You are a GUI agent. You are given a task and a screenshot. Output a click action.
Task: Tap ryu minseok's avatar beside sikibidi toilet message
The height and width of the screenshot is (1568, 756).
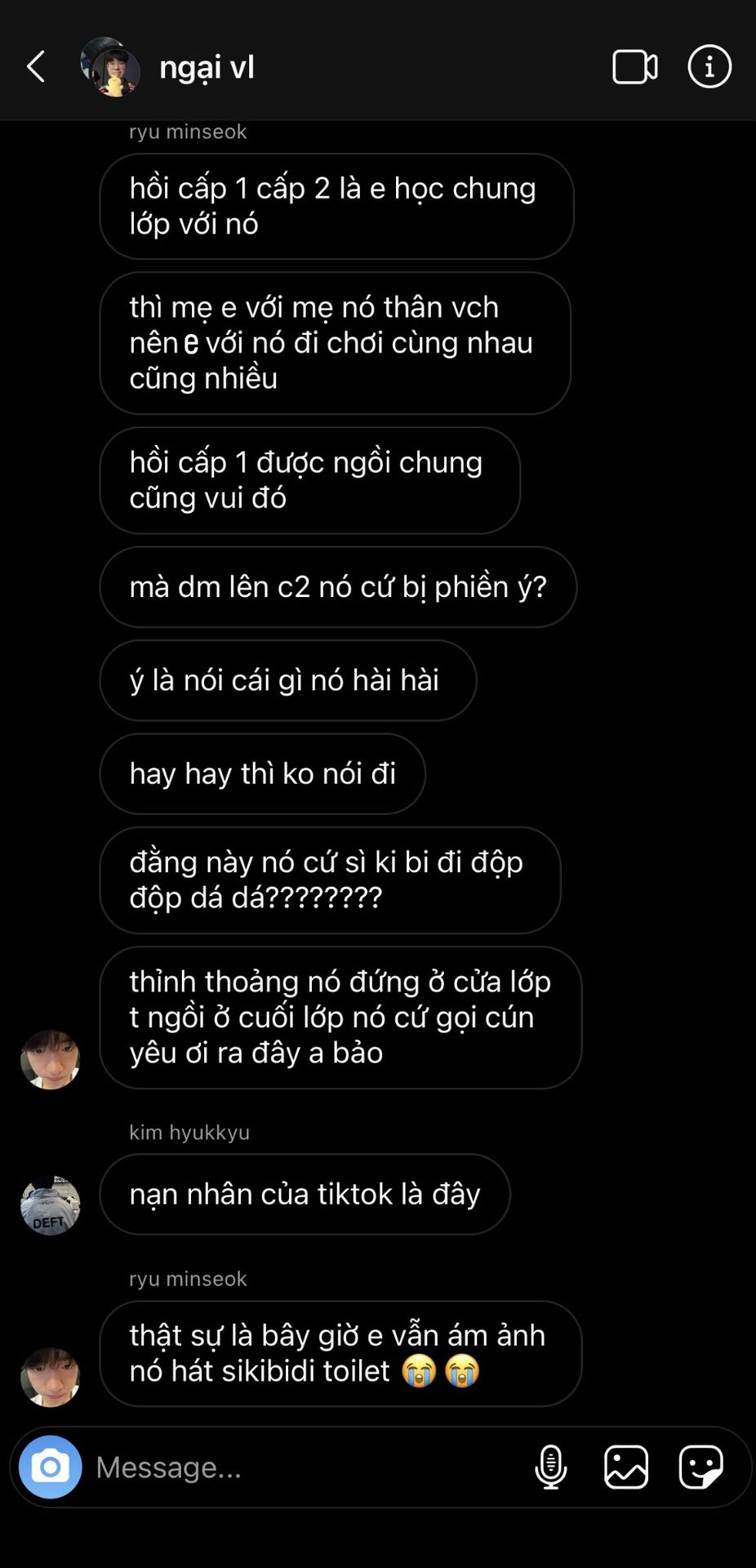coord(51,1377)
